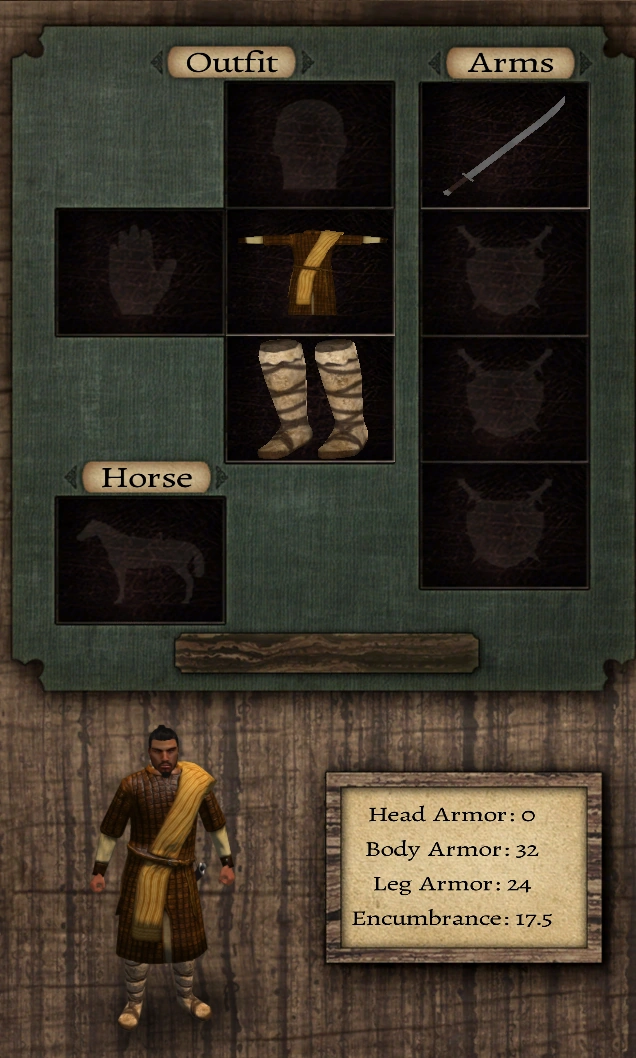This screenshot has width=636, height=1058.
Task: Choose the next Horse option
Action: 221,477
